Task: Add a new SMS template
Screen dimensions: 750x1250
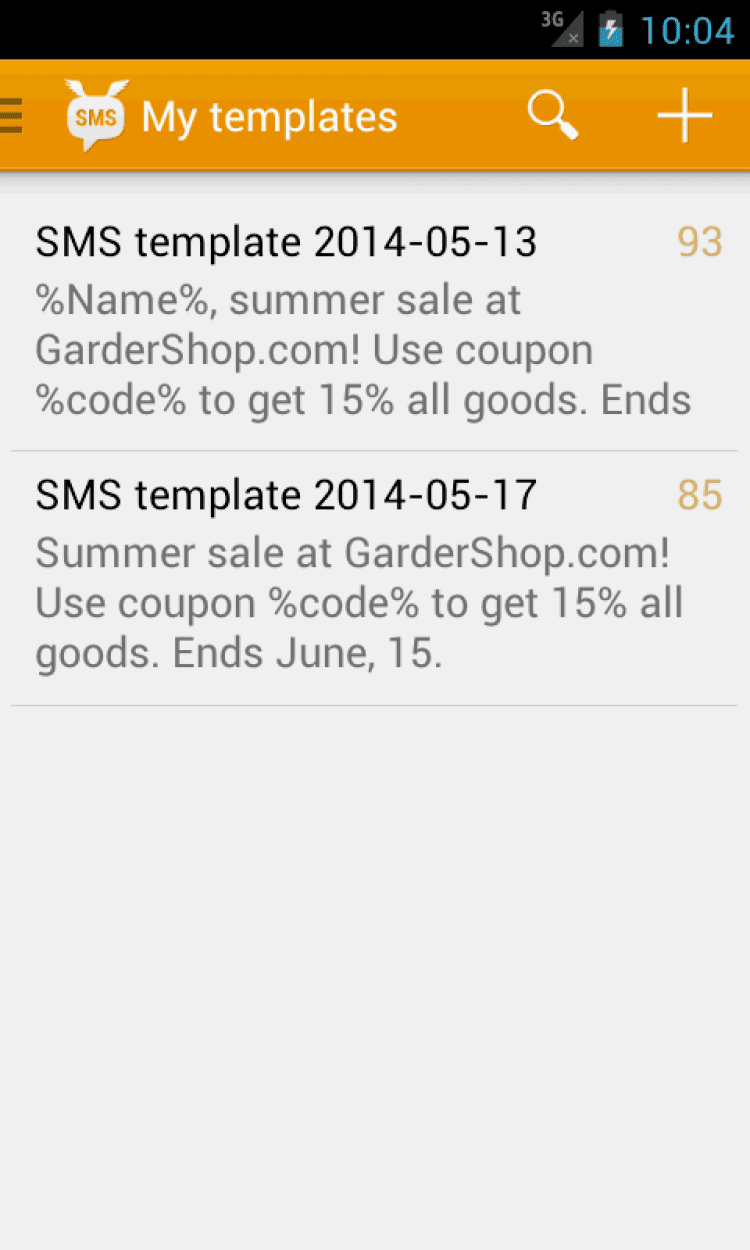Action: pyautogui.click(x=684, y=116)
